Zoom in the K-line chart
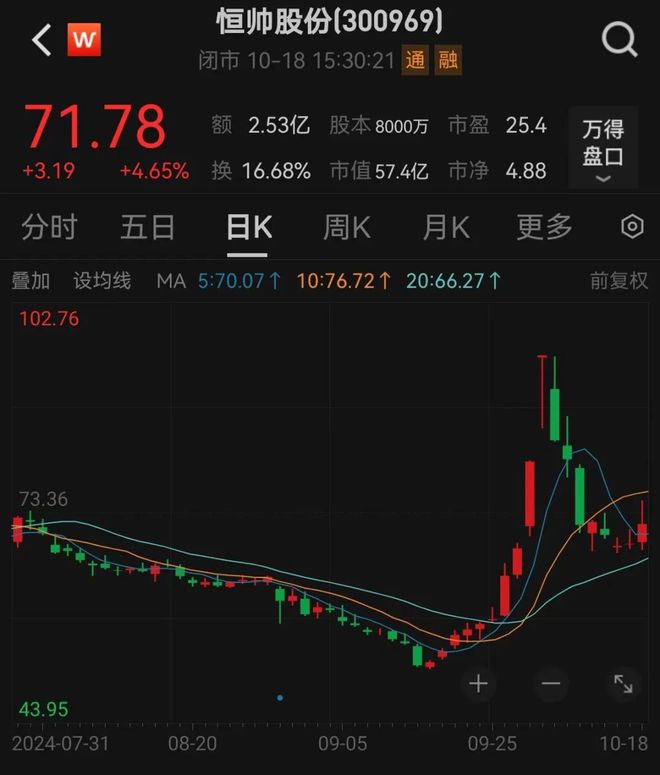This screenshot has height=775, width=660. click(x=478, y=684)
